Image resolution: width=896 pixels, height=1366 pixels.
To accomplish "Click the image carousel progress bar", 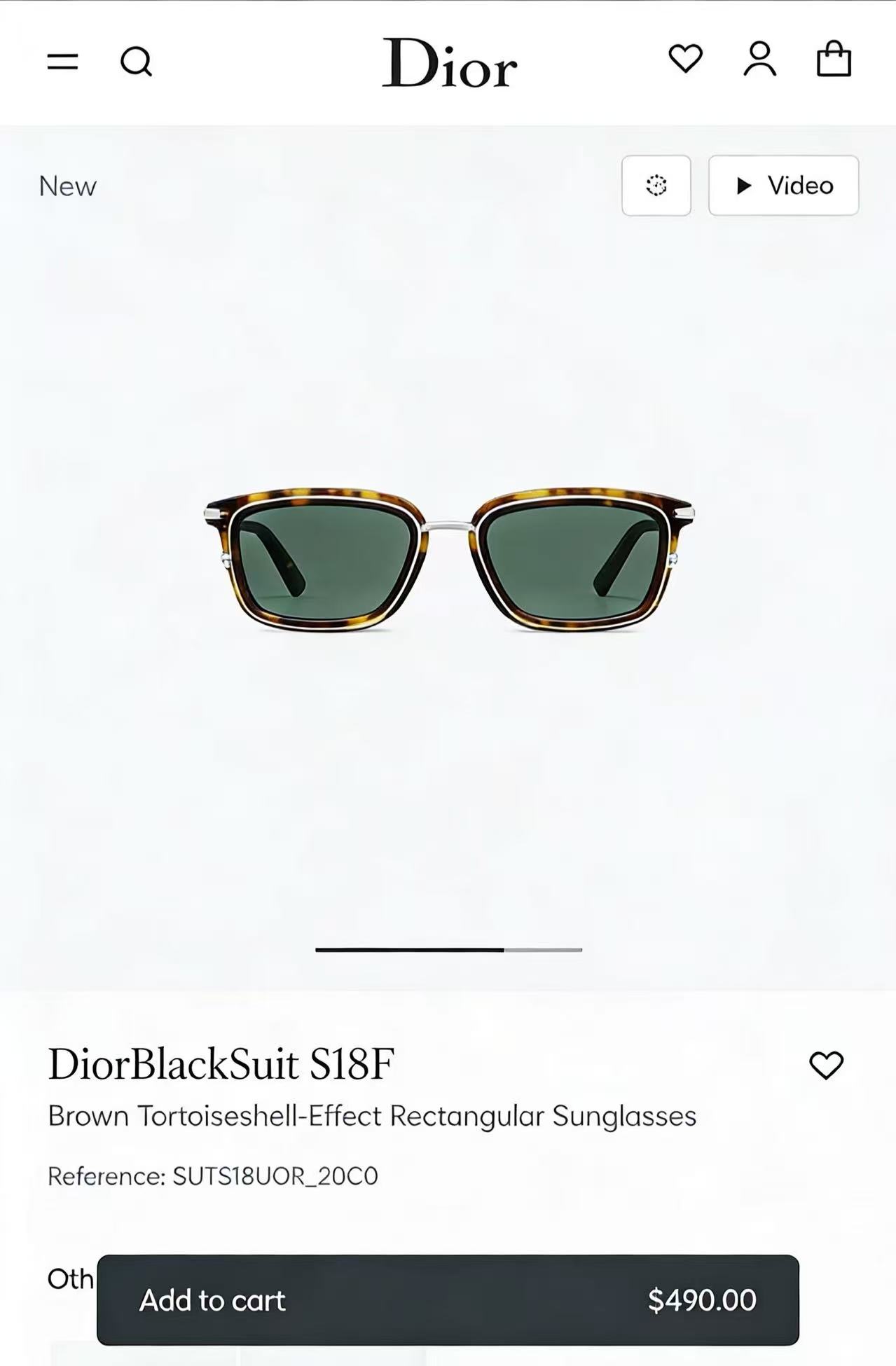I will point(448,950).
